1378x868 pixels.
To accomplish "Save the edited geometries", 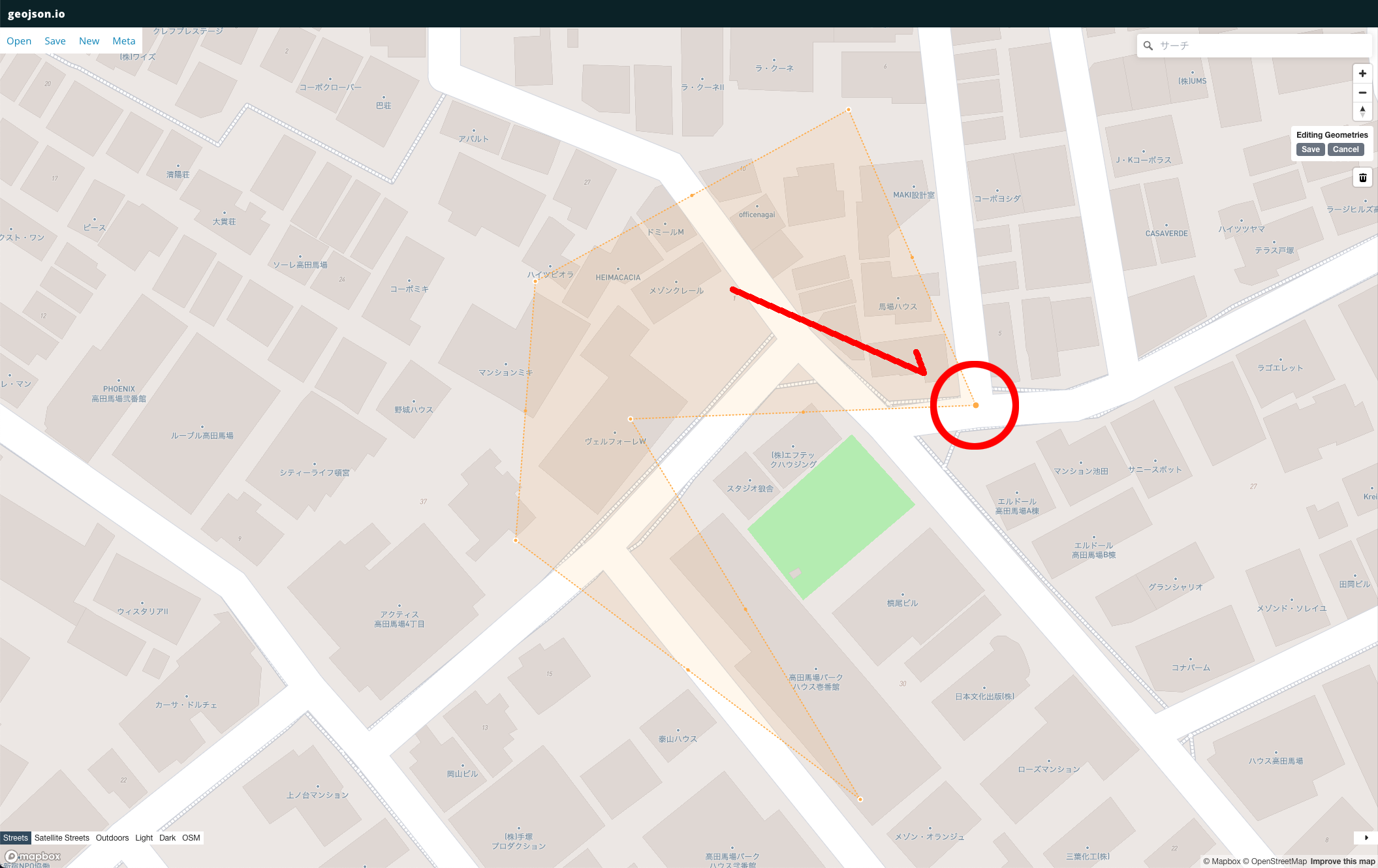I will pyautogui.click(x=1310, y=149).
